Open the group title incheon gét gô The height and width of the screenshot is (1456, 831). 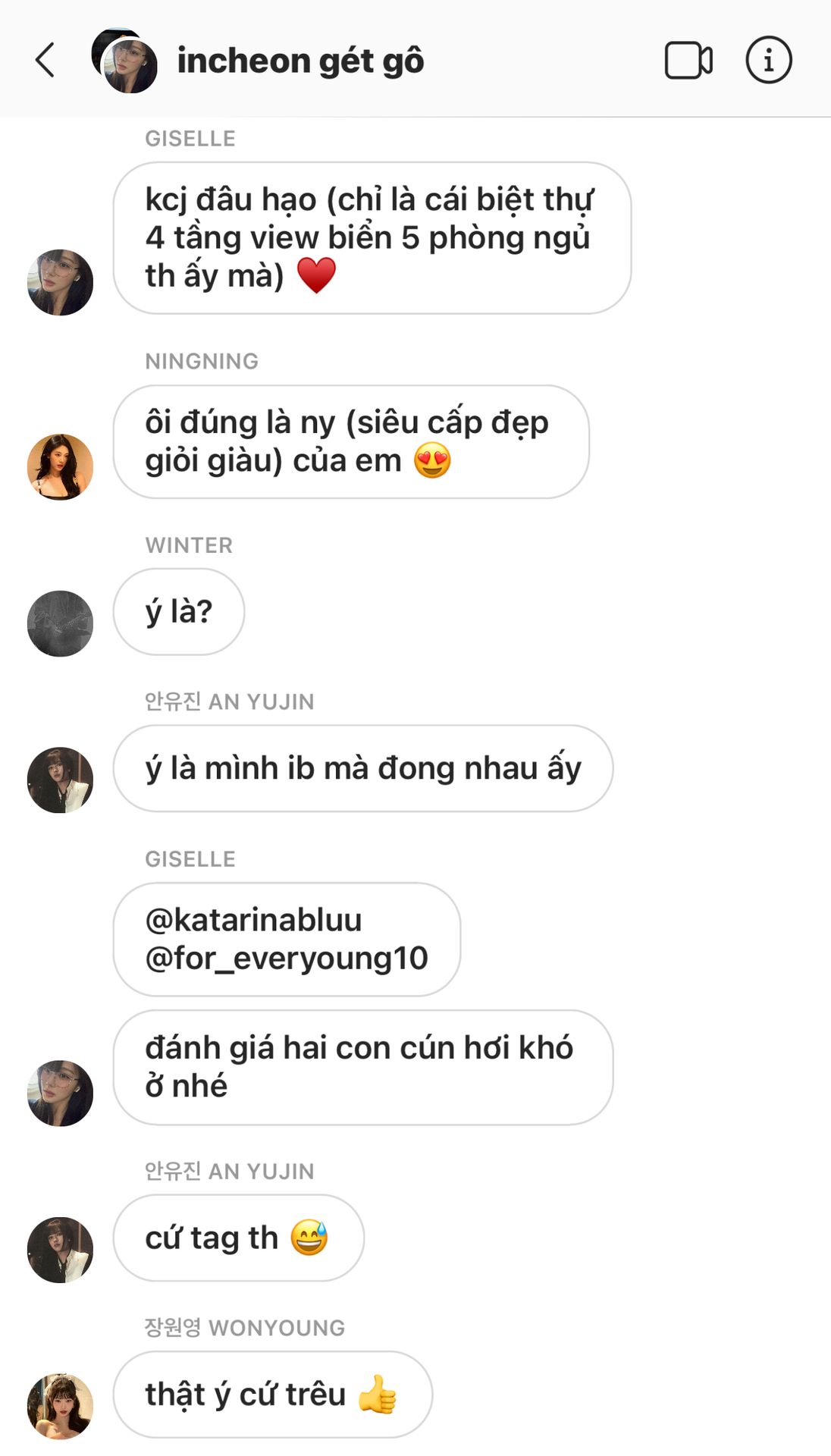tap(300, 61)
